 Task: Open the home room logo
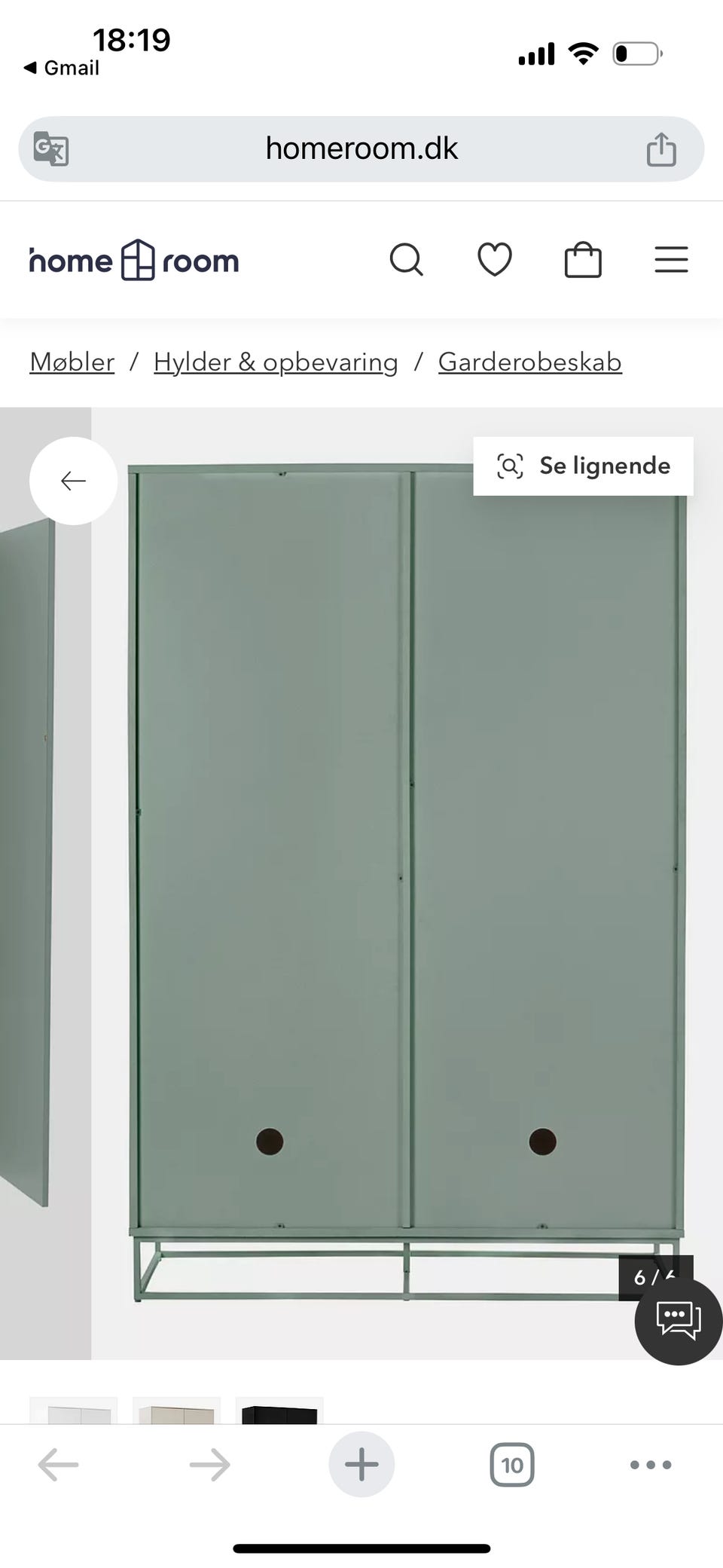133,260
